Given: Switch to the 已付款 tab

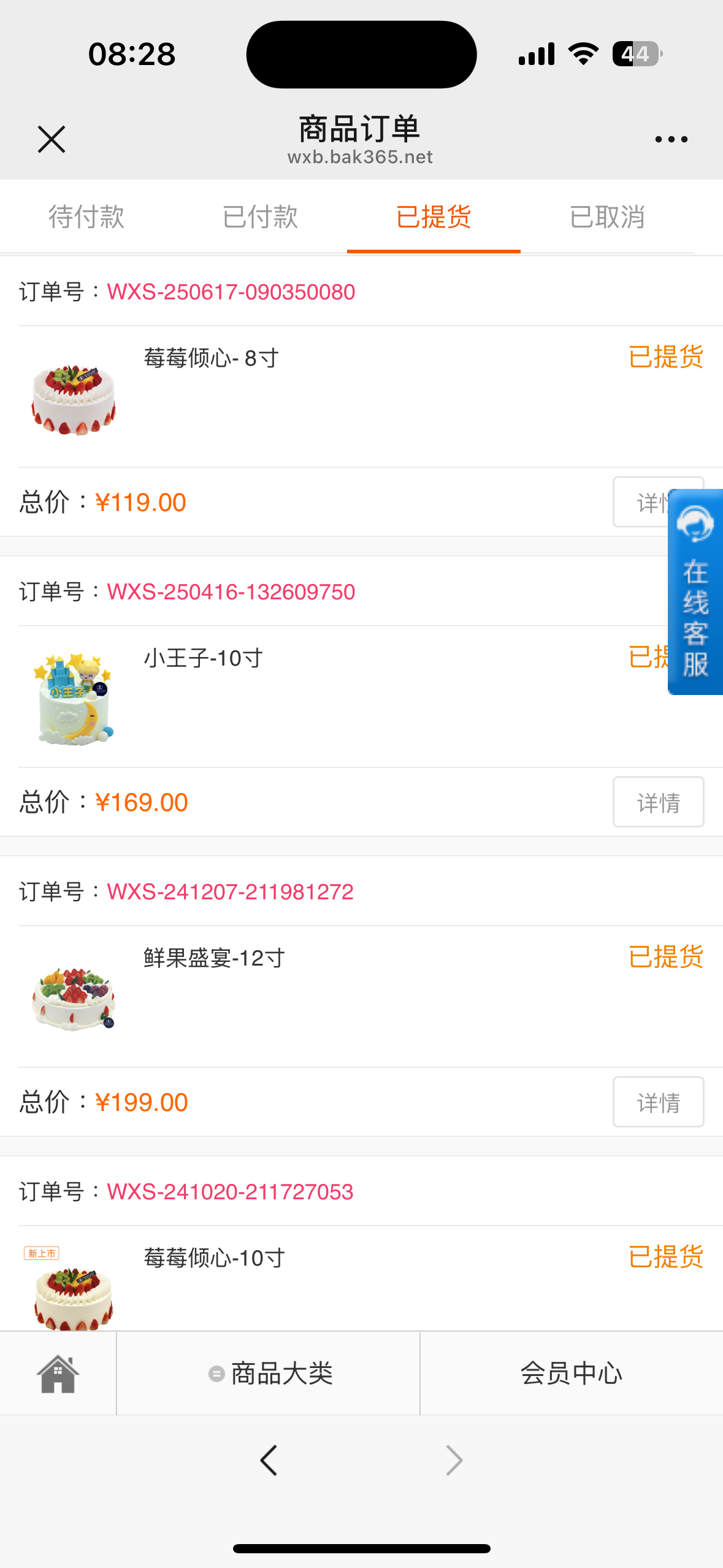Looking at the screenshot, I should coord(260,217).
